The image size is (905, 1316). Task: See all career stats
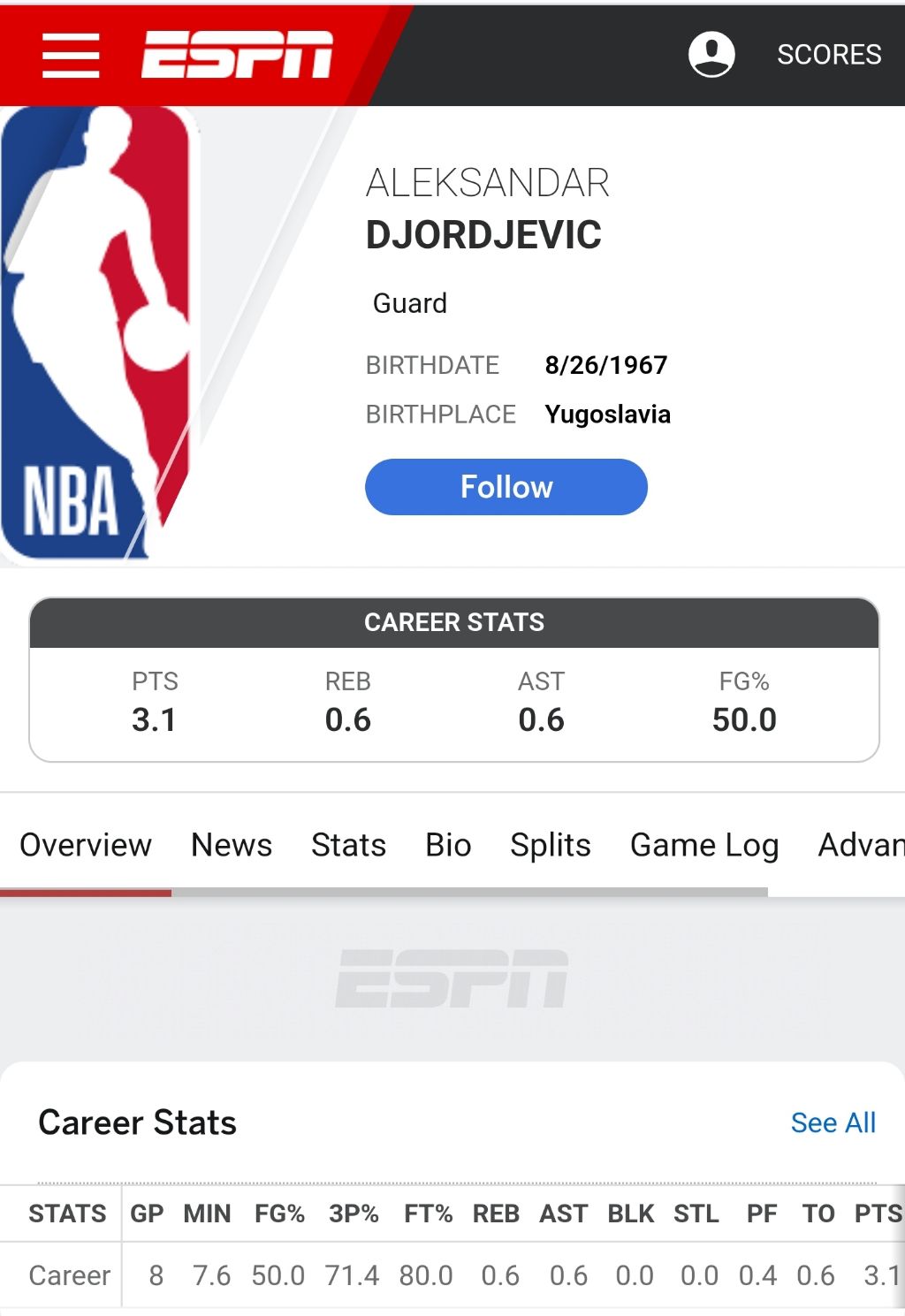tap(833, 1122)
